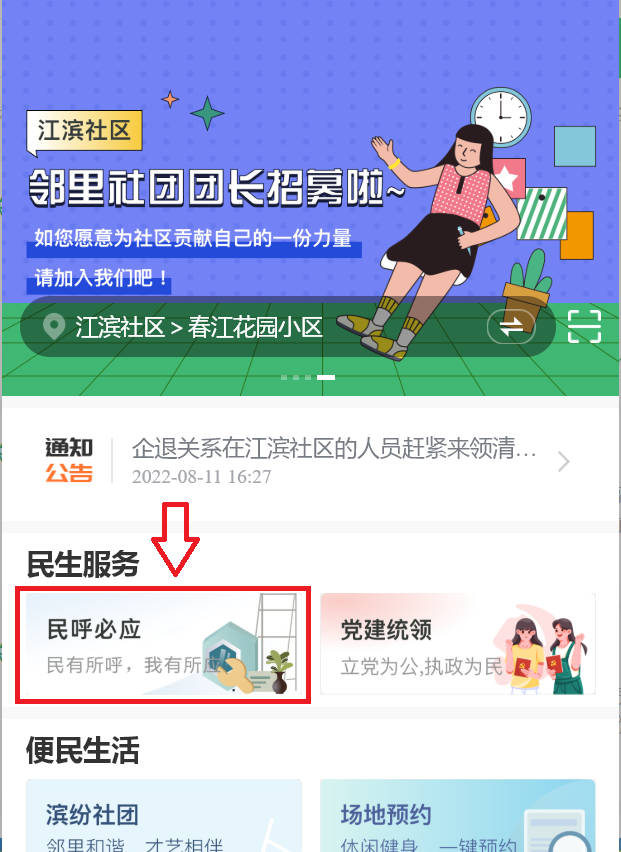The width and height of the screenshot is (621, 852).
Task: Open the QR scan icon
Action: point(585,327)
